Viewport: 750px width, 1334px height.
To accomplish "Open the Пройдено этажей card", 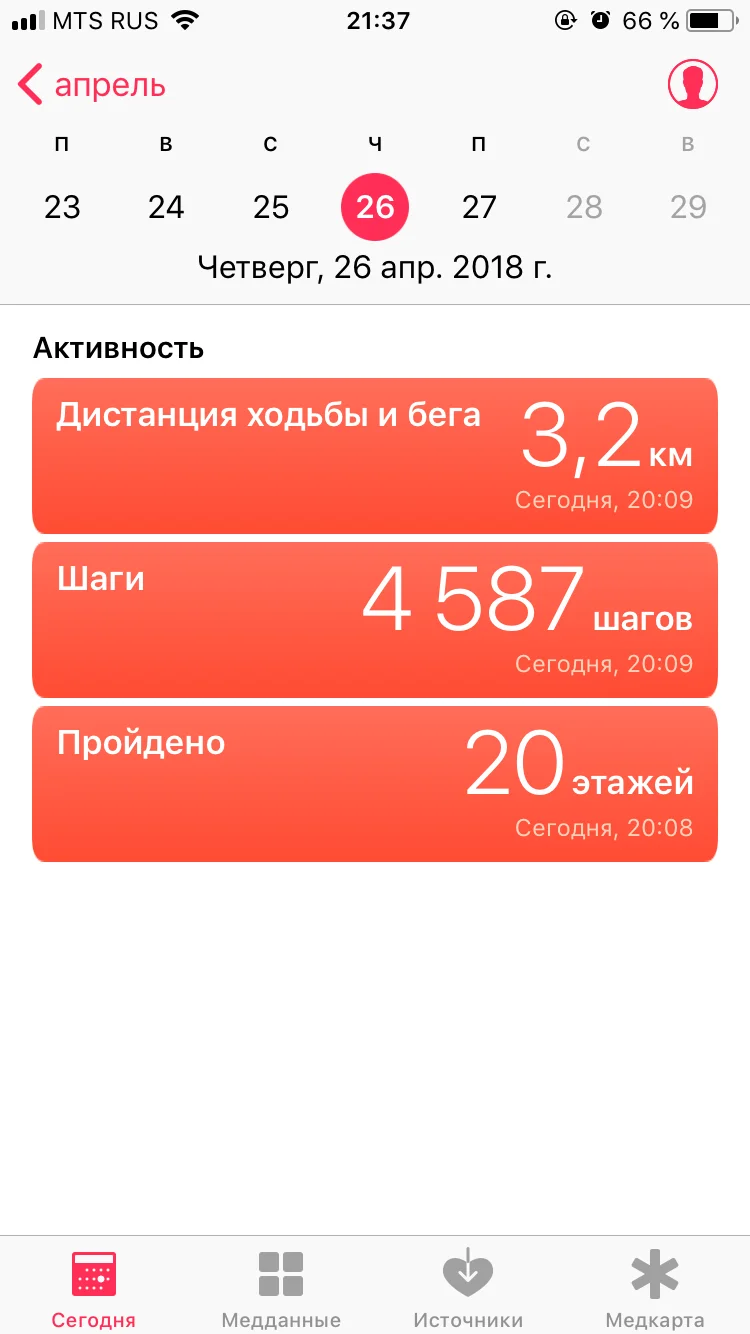I will point(375,784).
